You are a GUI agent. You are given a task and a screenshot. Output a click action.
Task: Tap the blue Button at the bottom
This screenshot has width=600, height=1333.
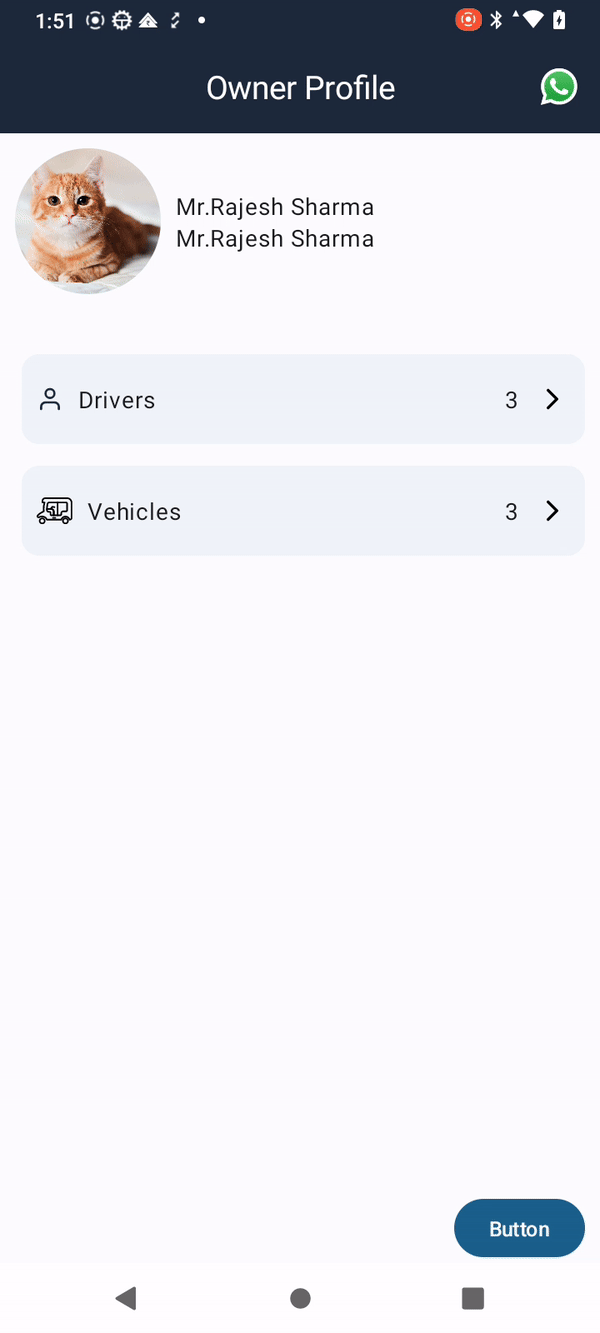pos(519,1228)
